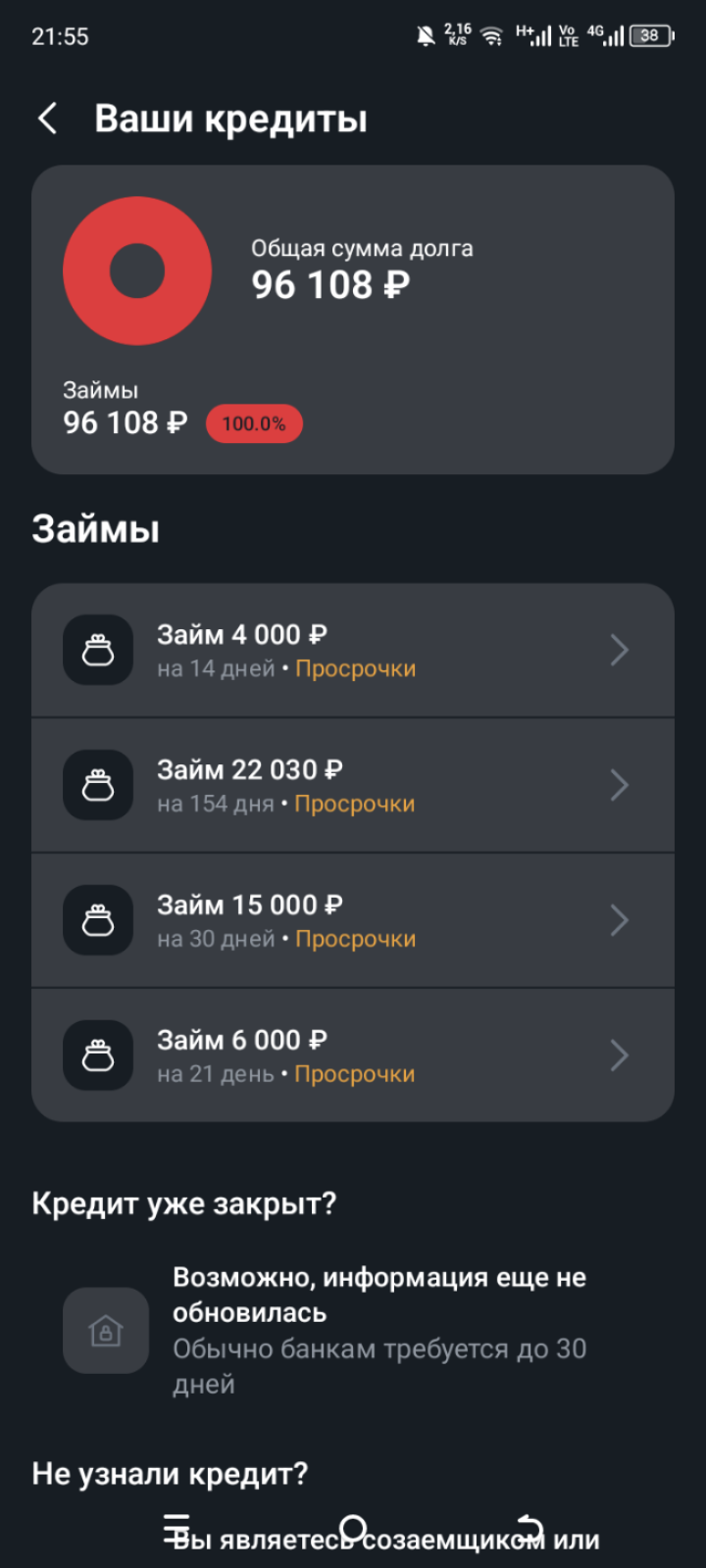
Task: Tap the lock icon near closed-credit info
Action: click(105, 1330)
